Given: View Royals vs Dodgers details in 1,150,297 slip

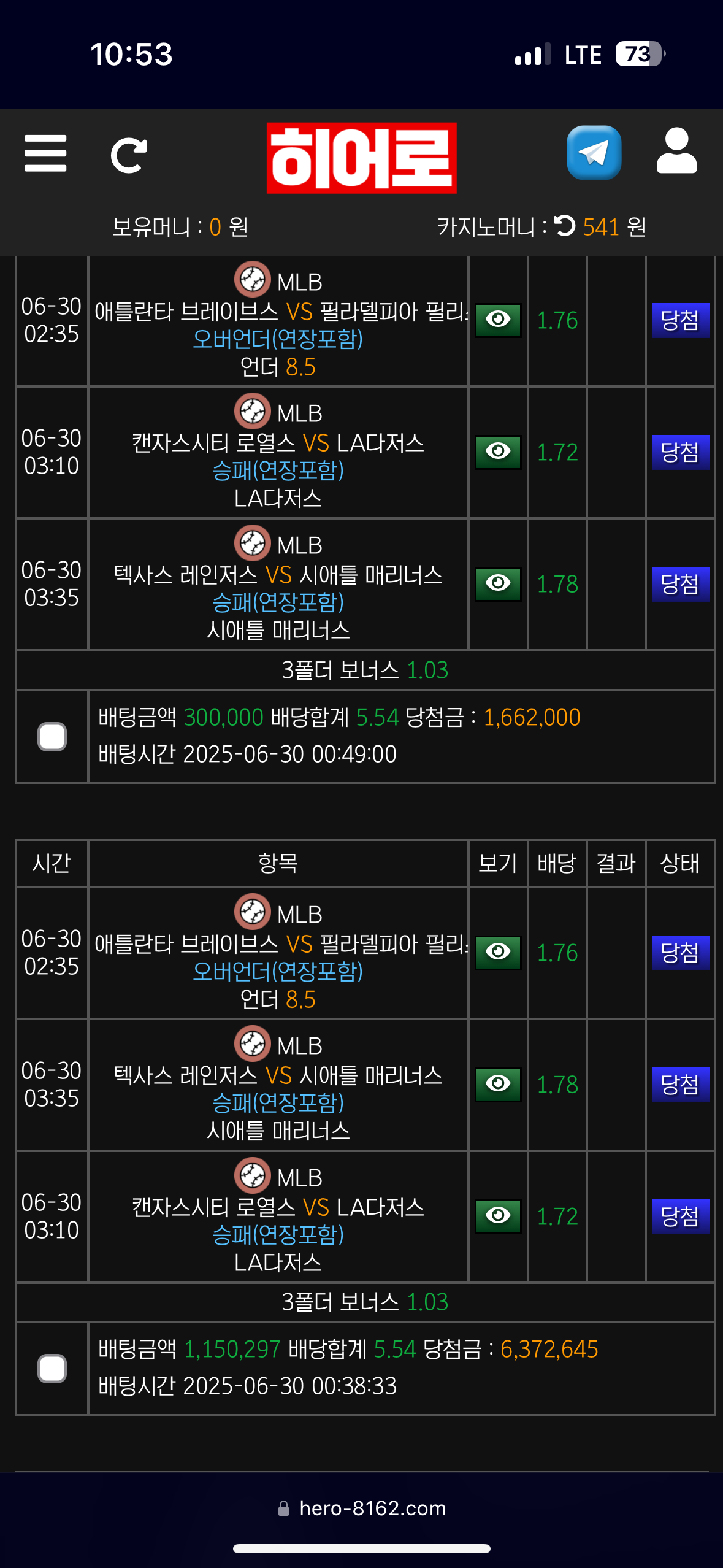Looking at the screenshot, I should pyautogui.click(x=498, y=1216).
